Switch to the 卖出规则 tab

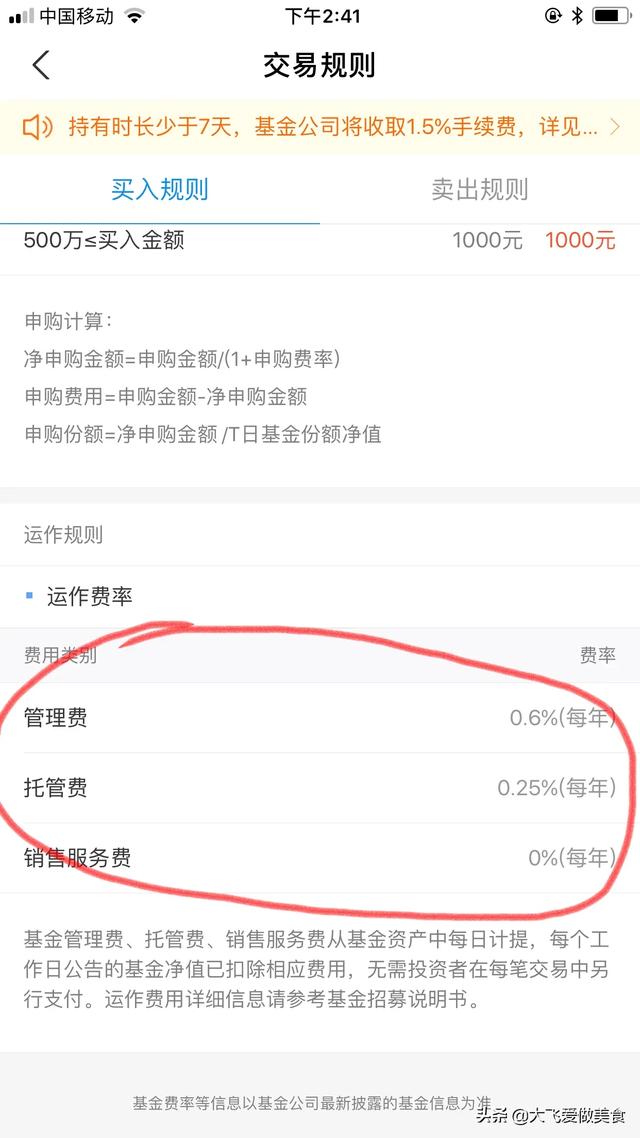pos(480,189)
